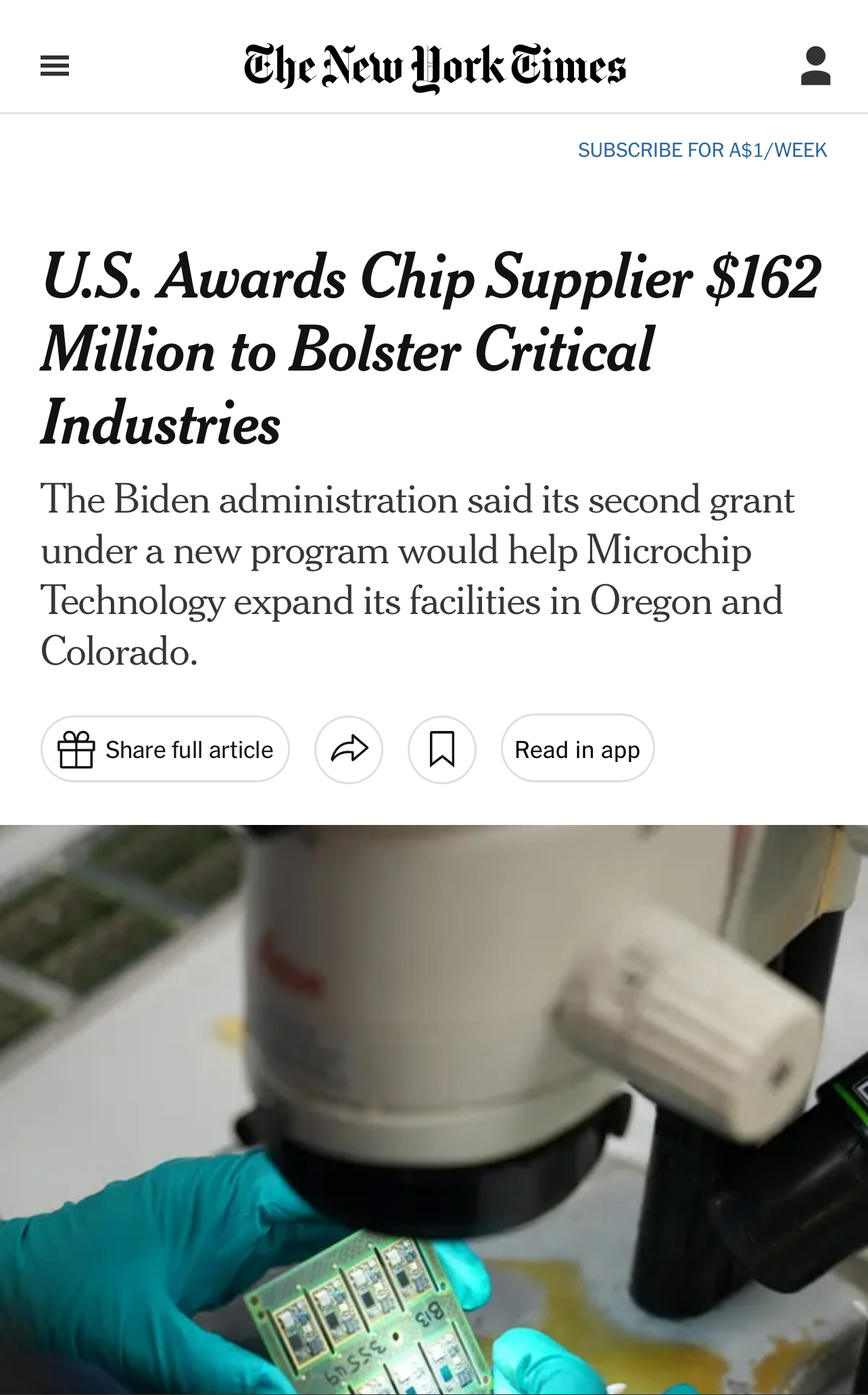Open the hamburger navigation menu
This screenshot has height=1395, width=868.
[x=55, y=66]
